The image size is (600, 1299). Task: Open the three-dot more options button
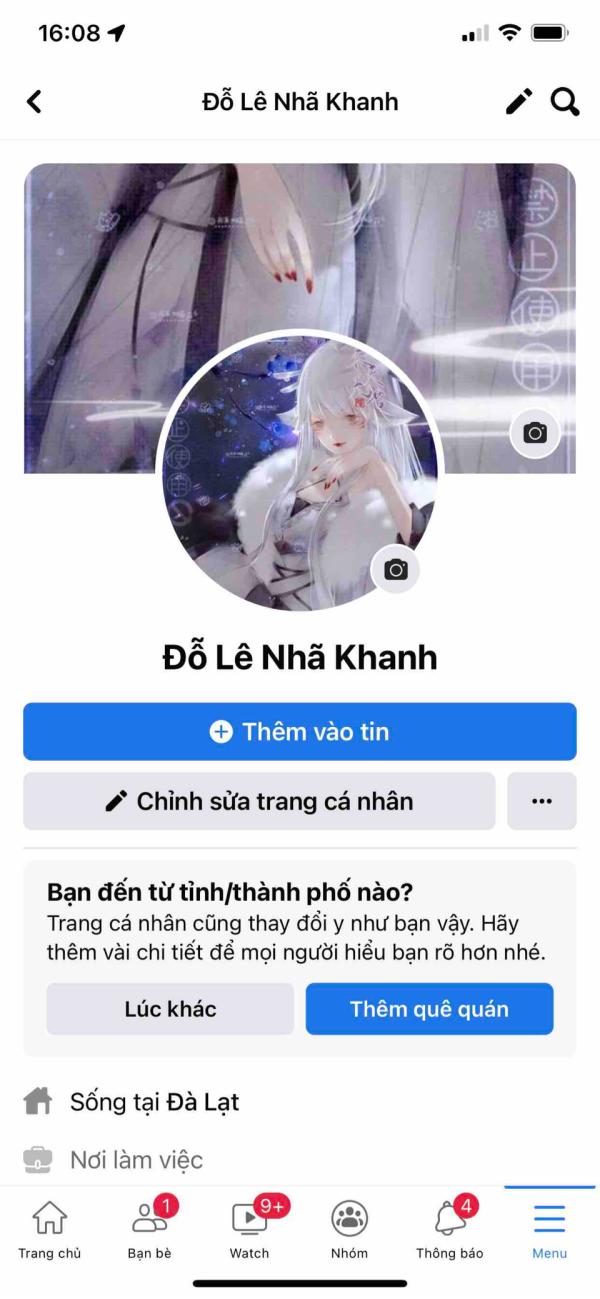[x=542, y=801]
